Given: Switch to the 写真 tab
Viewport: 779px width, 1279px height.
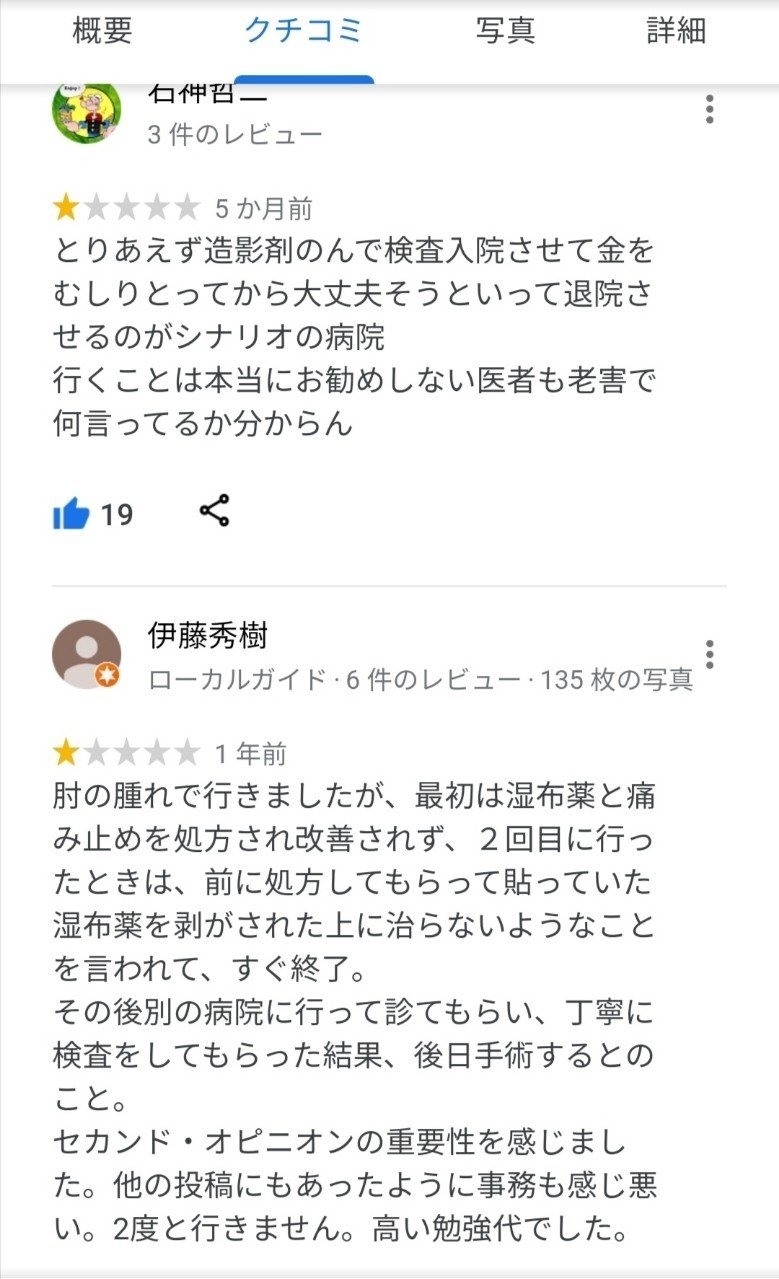Looking at the screenshot, I should click(505, 31).
